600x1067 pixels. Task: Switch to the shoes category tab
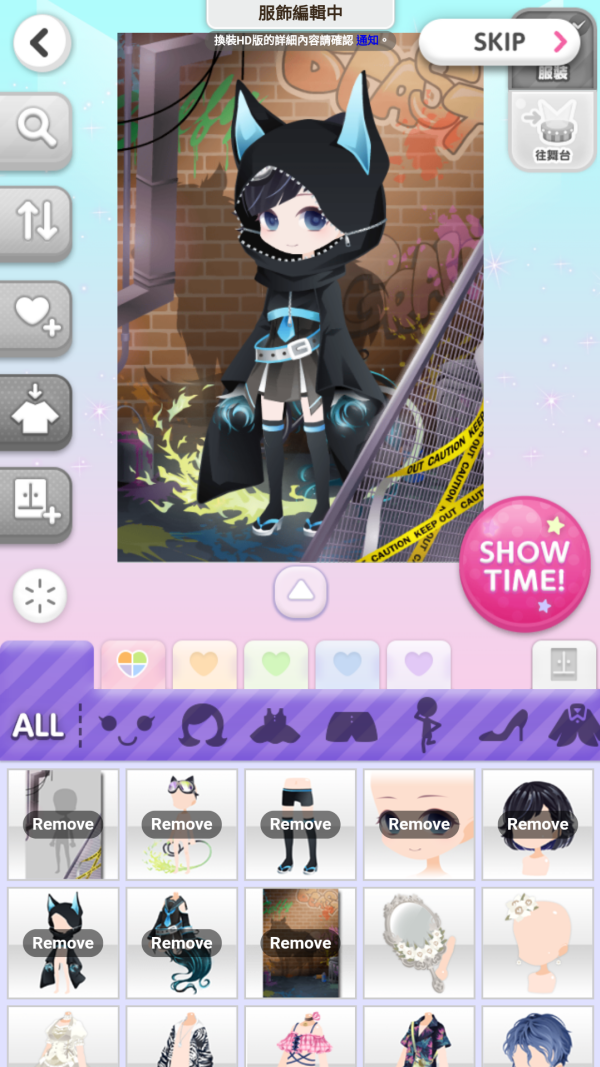coord(503,727)
